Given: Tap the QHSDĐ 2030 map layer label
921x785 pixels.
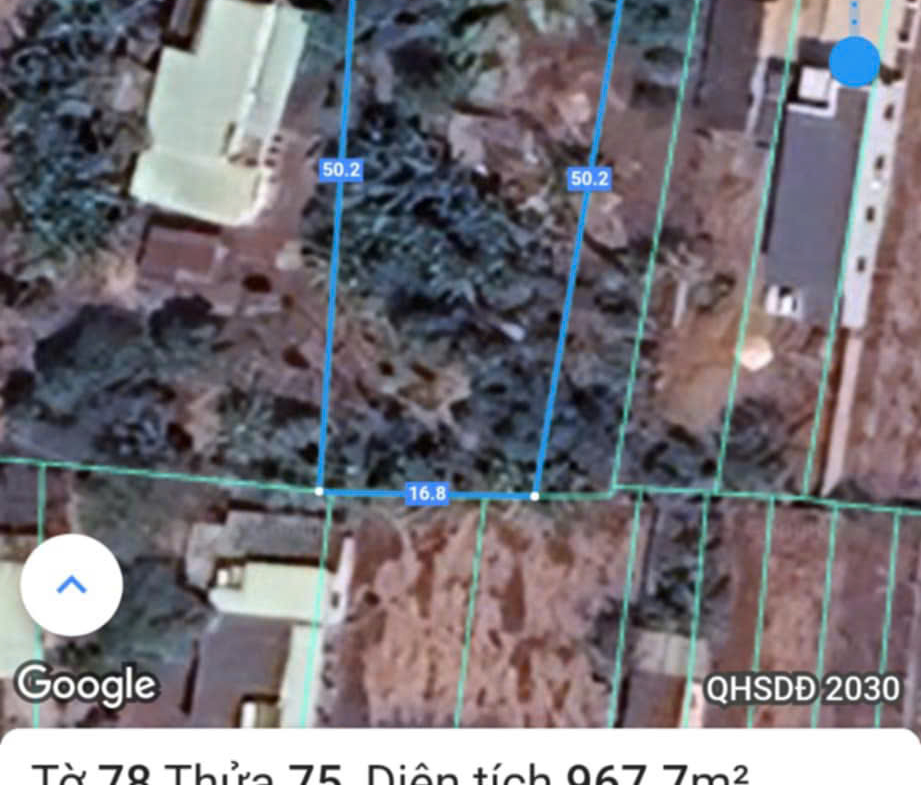Looking at the screenshot, I should coord(802,689).
